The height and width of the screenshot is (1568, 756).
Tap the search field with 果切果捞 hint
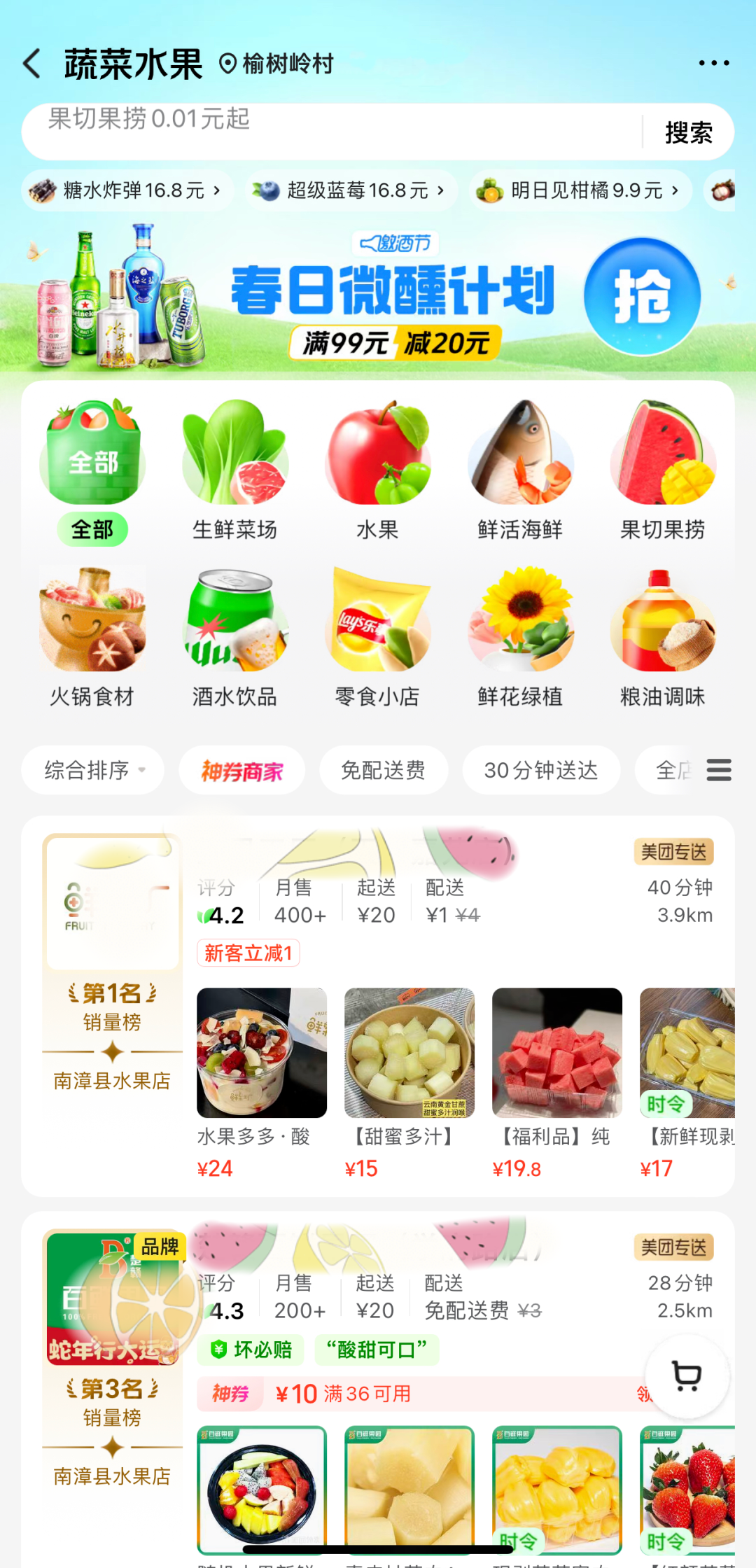coord(329,132)
